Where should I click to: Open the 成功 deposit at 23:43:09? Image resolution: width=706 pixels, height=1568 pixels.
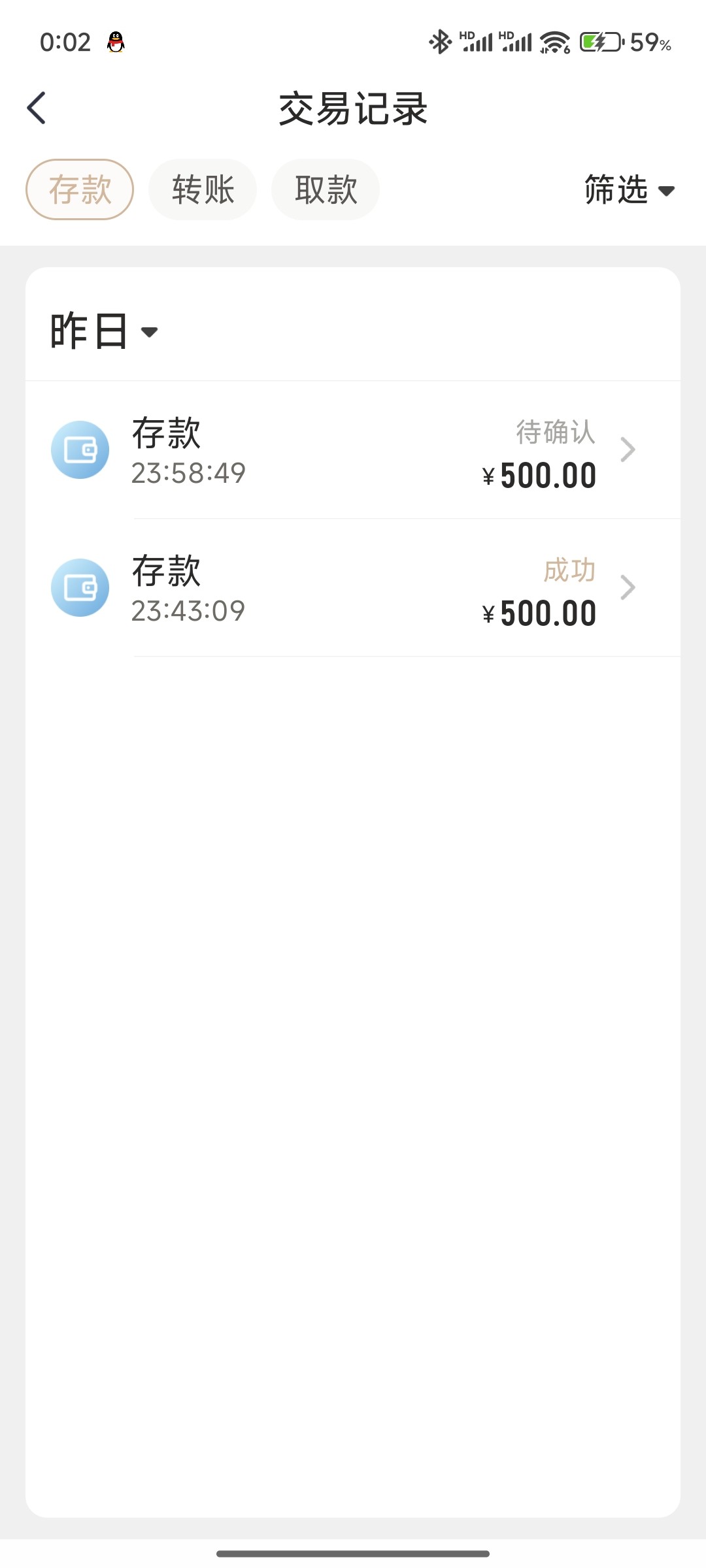point(353,588)
